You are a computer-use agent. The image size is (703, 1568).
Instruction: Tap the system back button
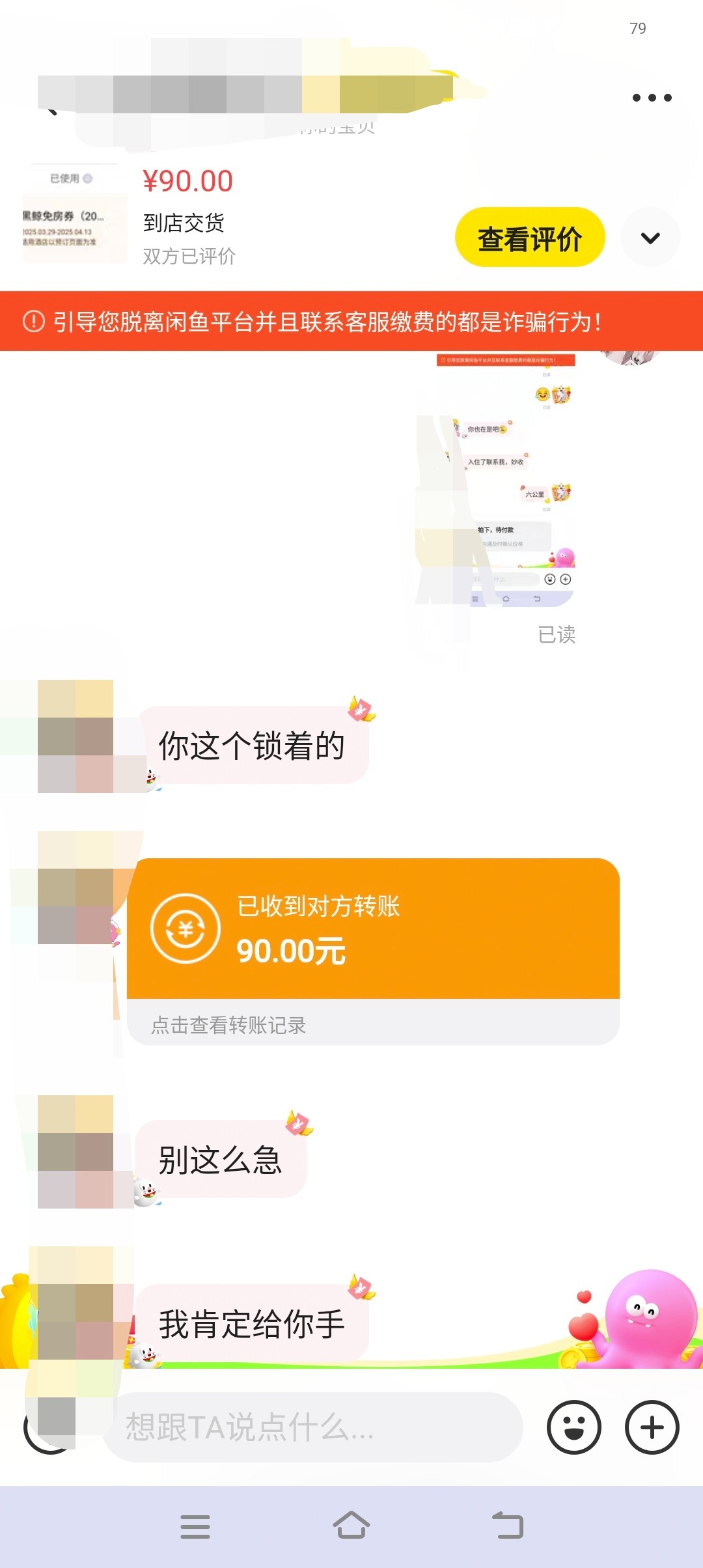pos(508,1526)
